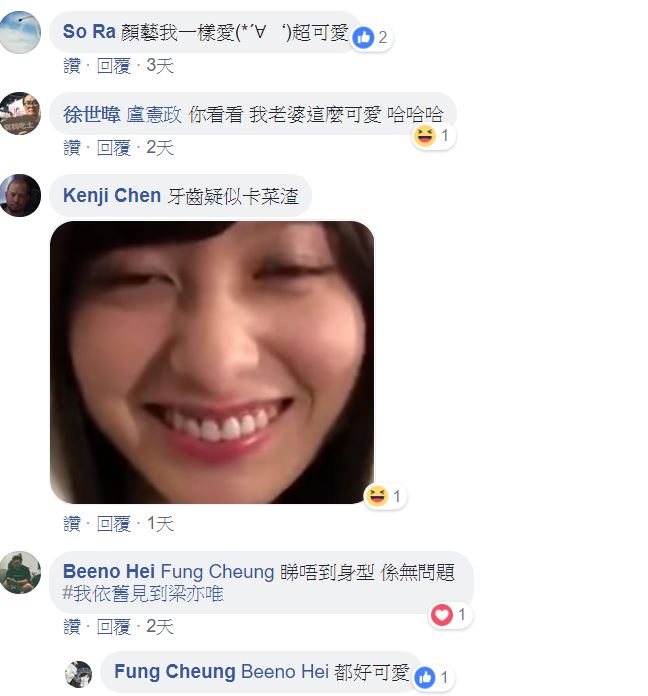Viewport: 648px width, 696px height.
Task: Like Beeno Hei's comment
Action: (x=72, y=627)
